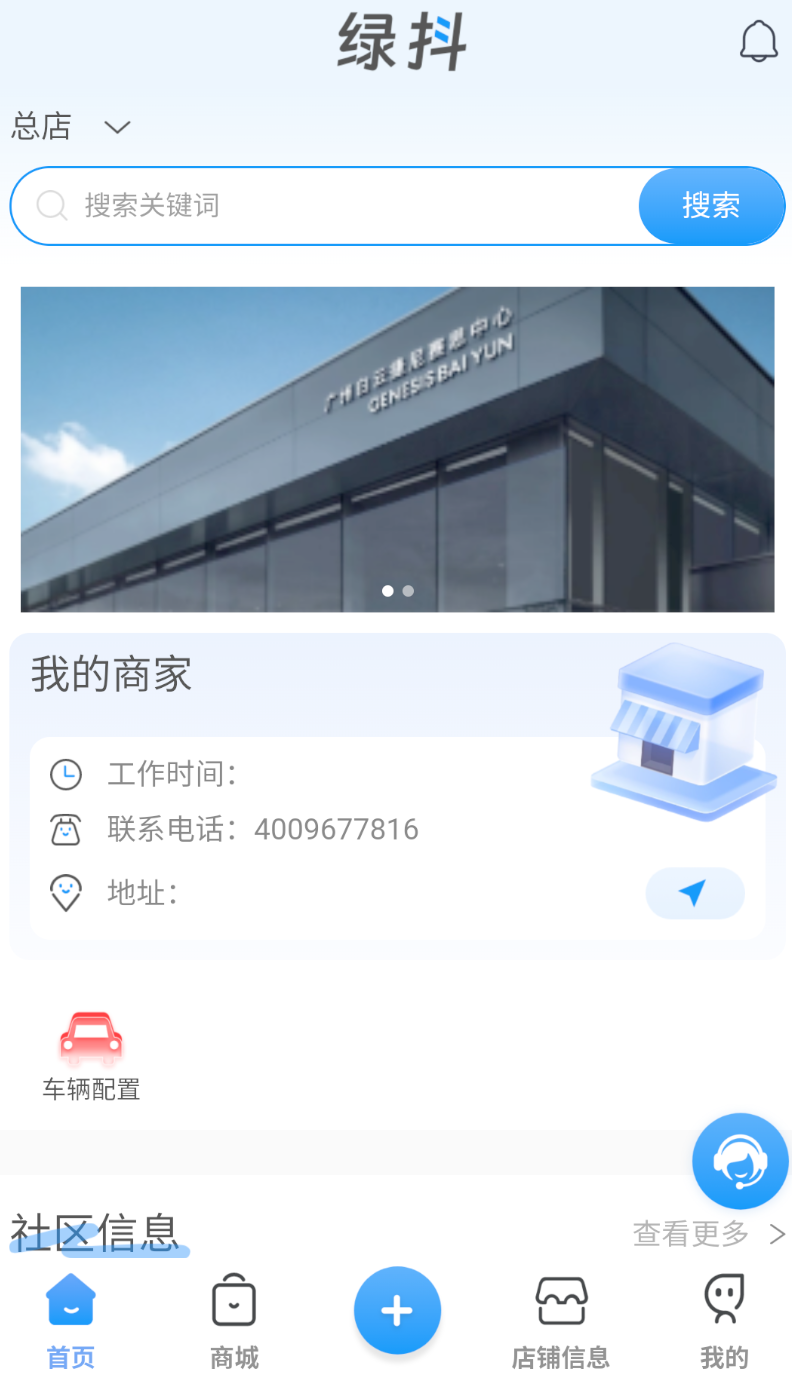Click the search keyword input field
The width and height of the screenshot is (792, 1375).
tap(300, 206)
